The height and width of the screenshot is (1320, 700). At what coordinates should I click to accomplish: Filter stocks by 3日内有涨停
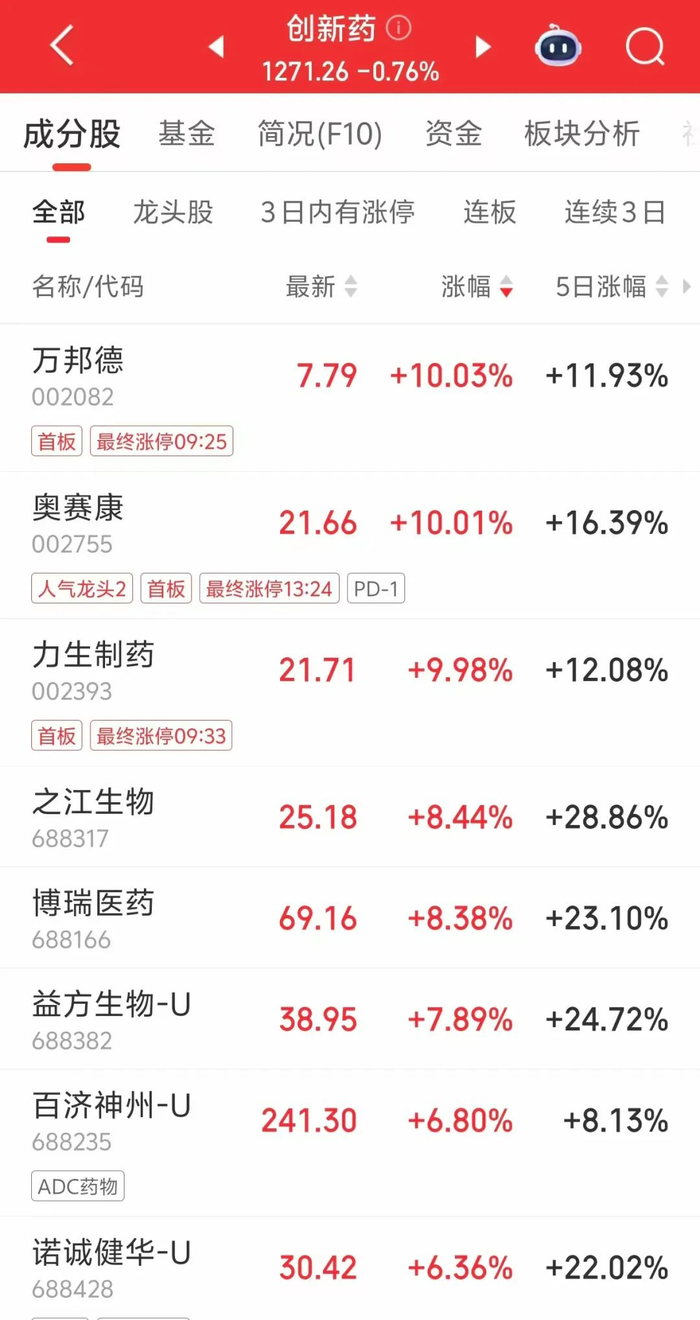pos(338,212)
